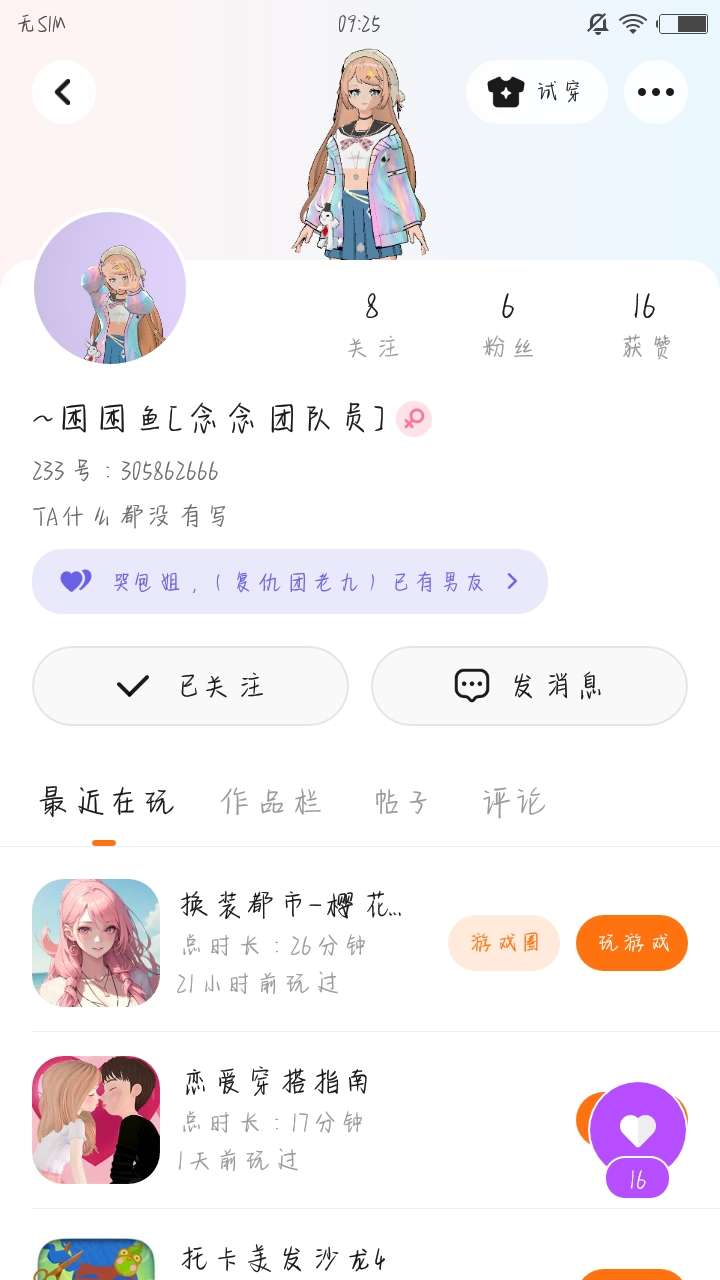The height and width of the screenshot is (1280, 720).
Task: Go back using the top arrow
Action: (63, 92)
